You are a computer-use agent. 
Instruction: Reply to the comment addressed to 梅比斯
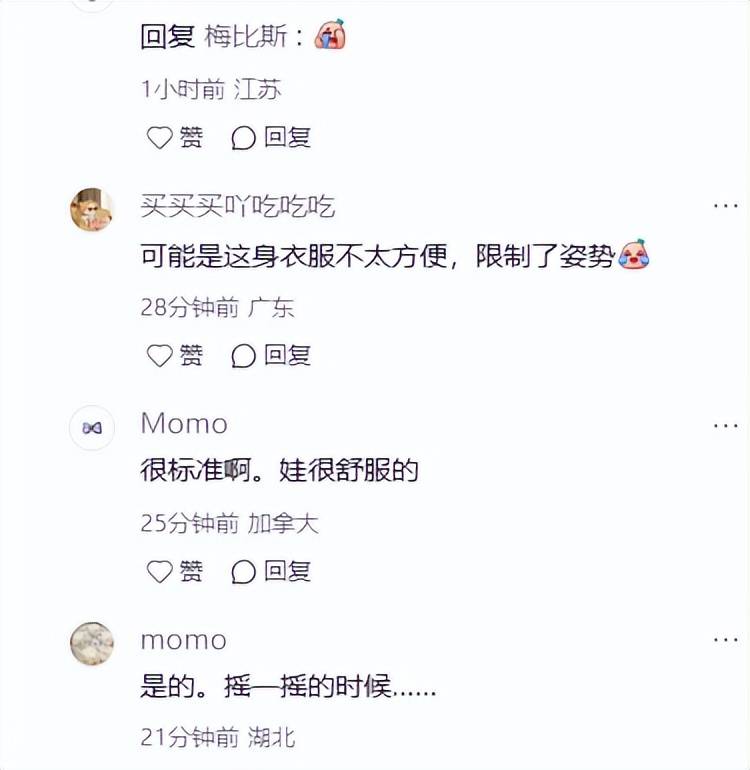pos(271,138)
